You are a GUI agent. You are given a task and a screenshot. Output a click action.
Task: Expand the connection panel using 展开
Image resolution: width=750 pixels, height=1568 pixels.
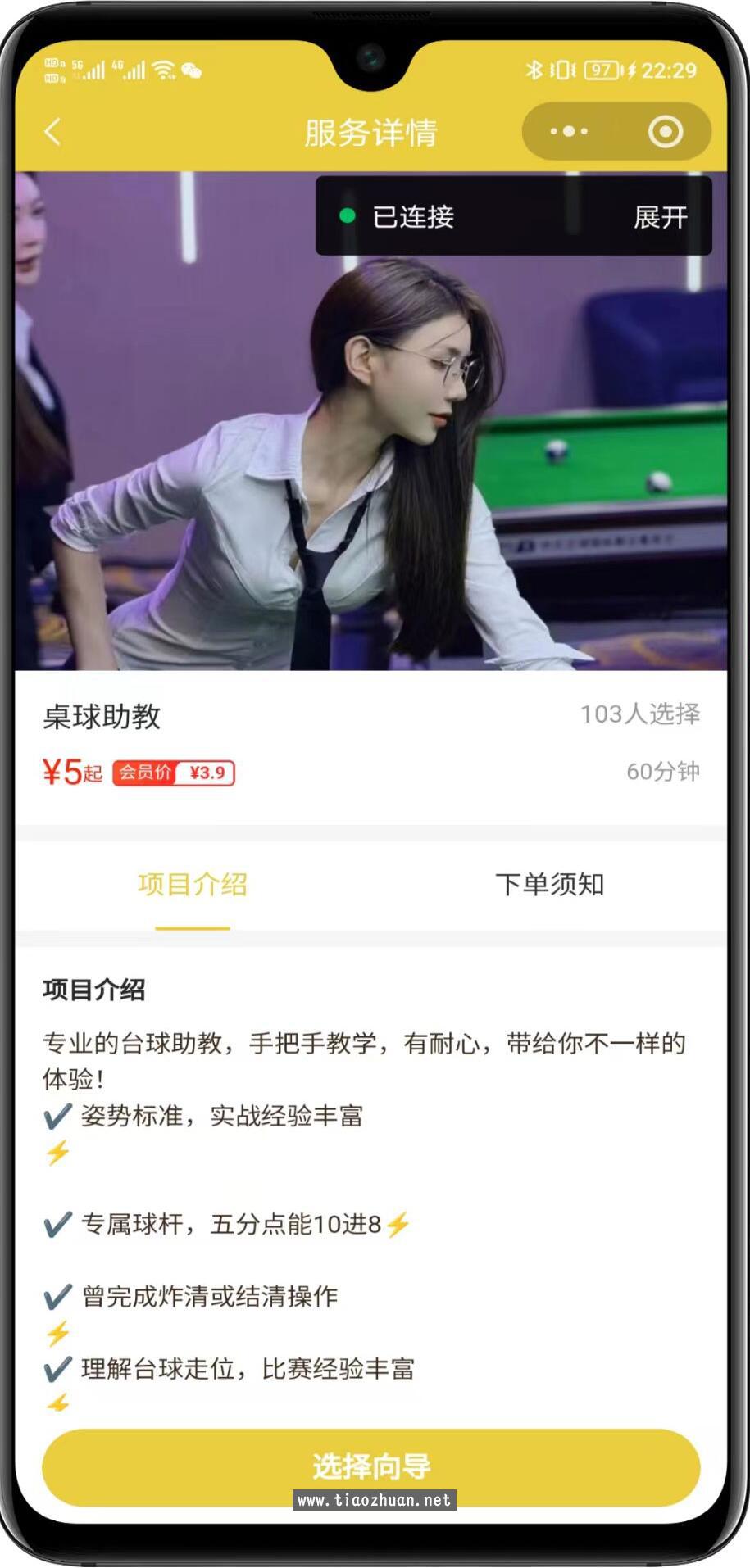(662, 217)
